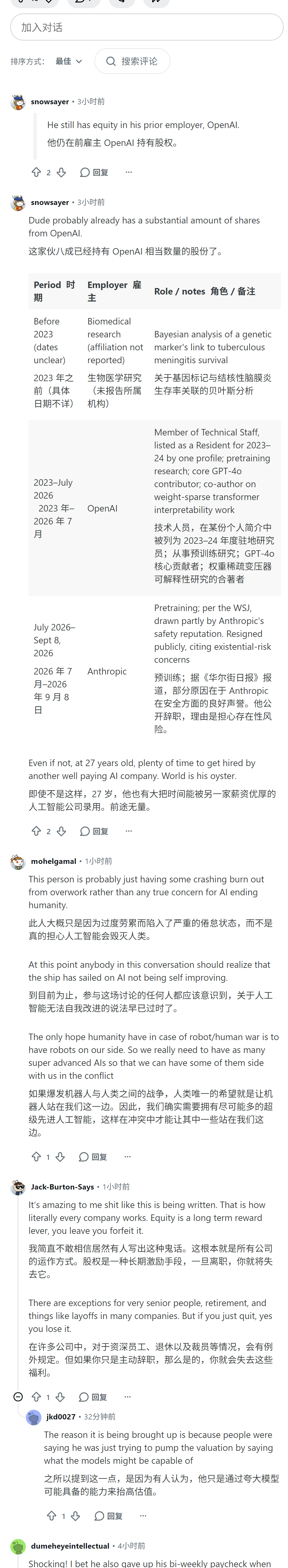Viewport: 288px width, 1568px height.
Task: Upvote snowsayer's comment about equity in OpenAI
Action: (x=36, y=172)
